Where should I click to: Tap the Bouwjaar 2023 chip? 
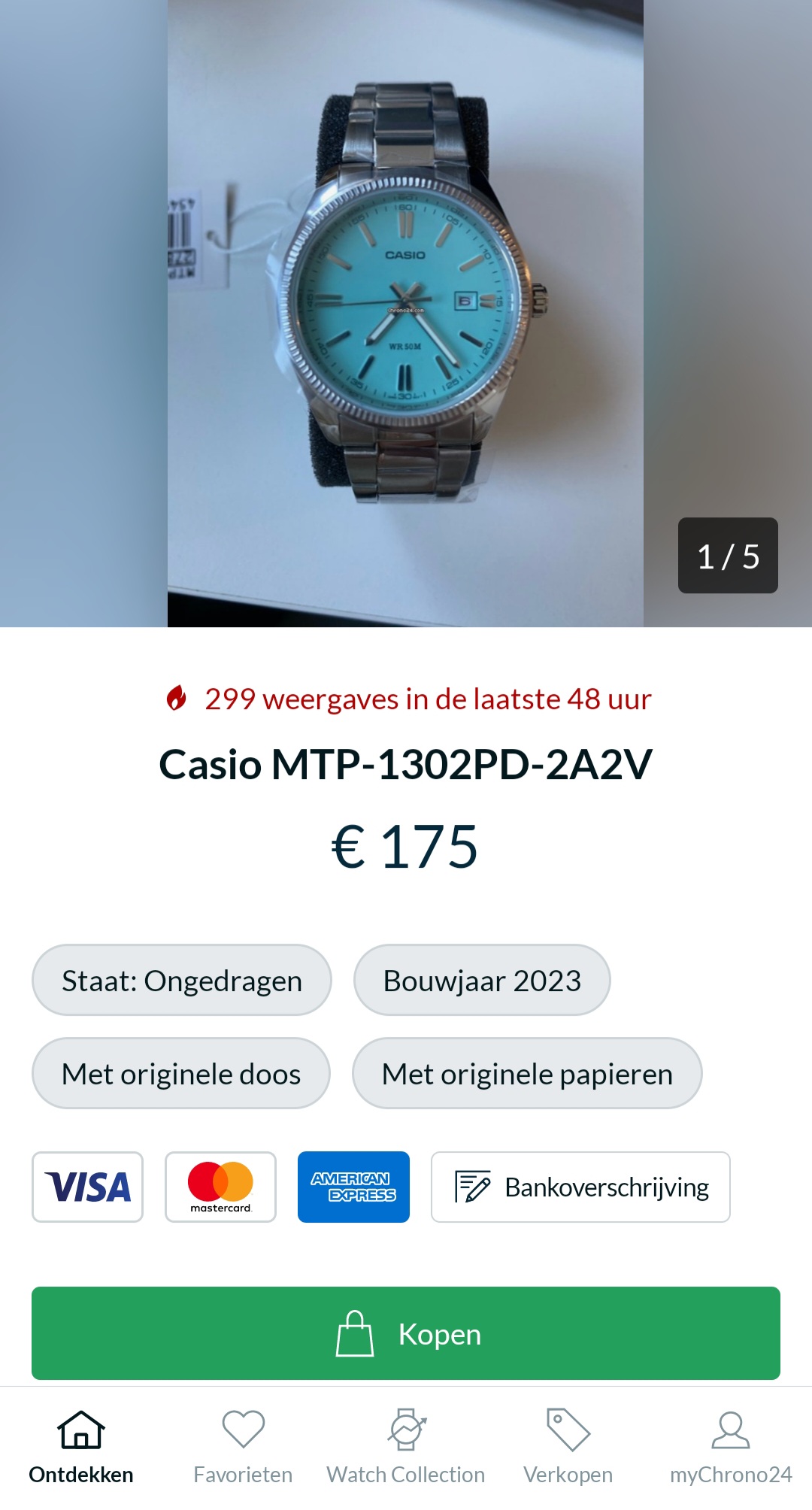482,980
